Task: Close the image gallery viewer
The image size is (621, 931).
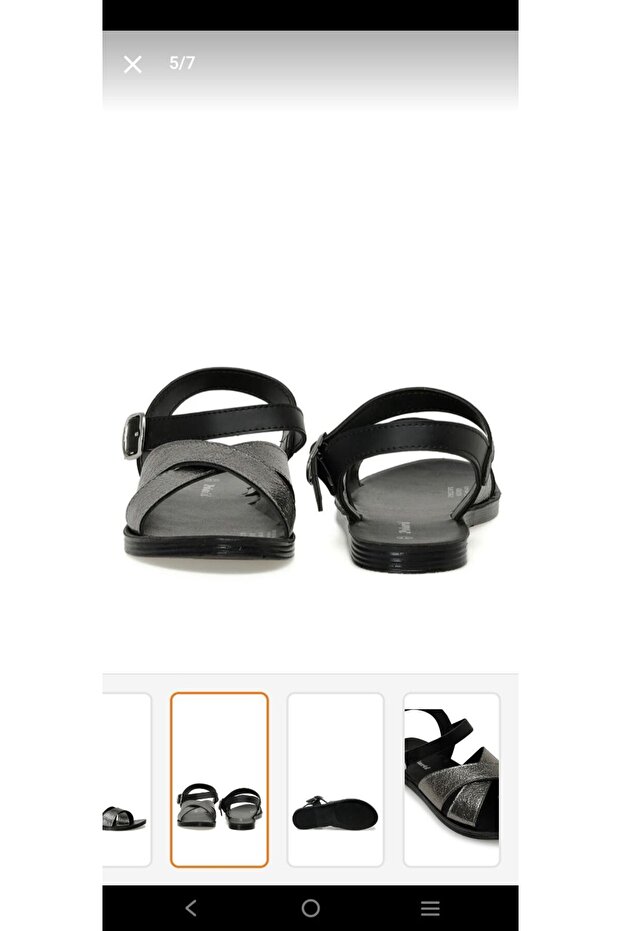Action: pyautogui.click(x=132, y=64)
